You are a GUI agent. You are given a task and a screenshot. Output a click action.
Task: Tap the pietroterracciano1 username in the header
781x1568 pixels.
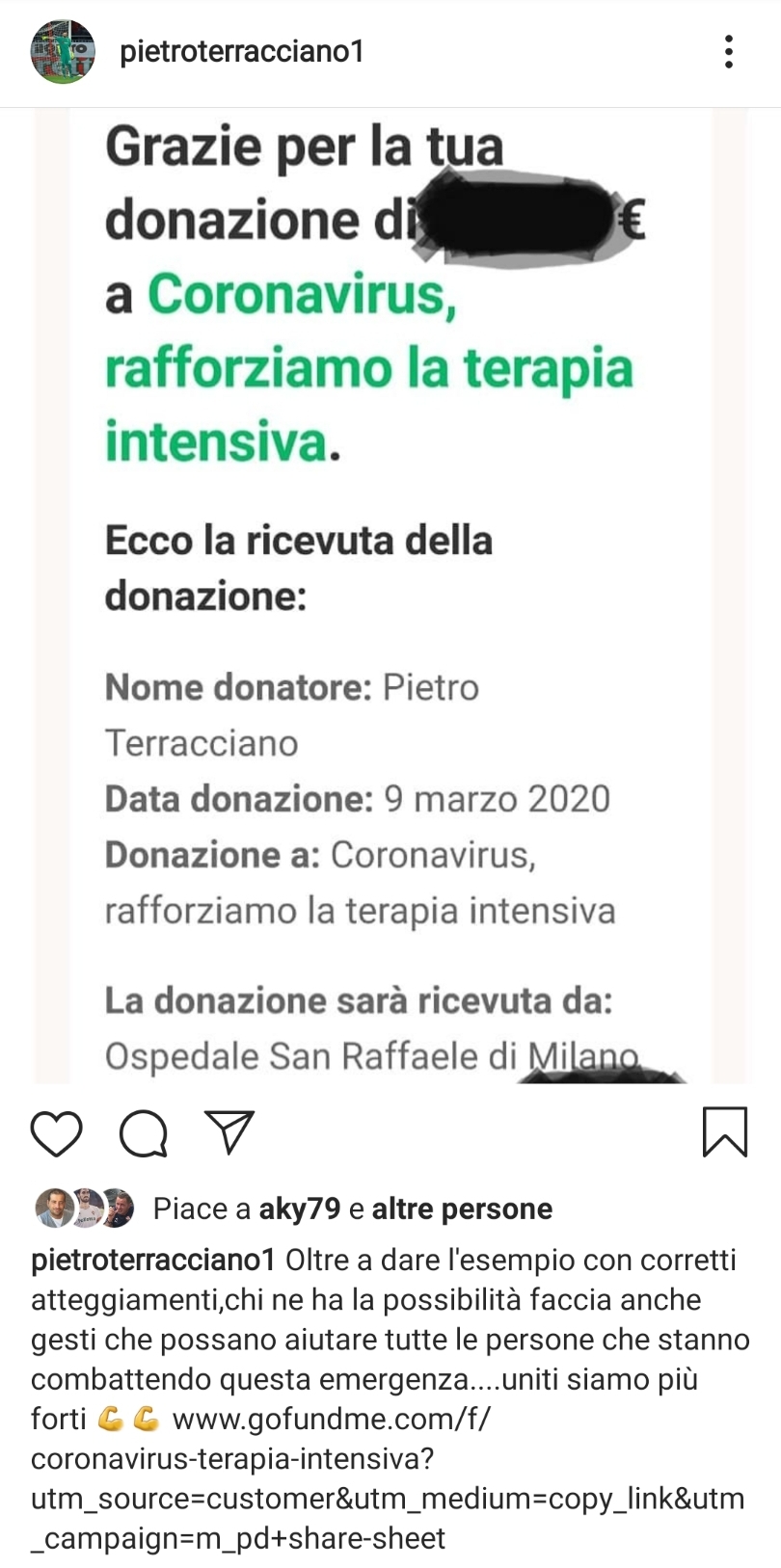(x=242, y=52)
